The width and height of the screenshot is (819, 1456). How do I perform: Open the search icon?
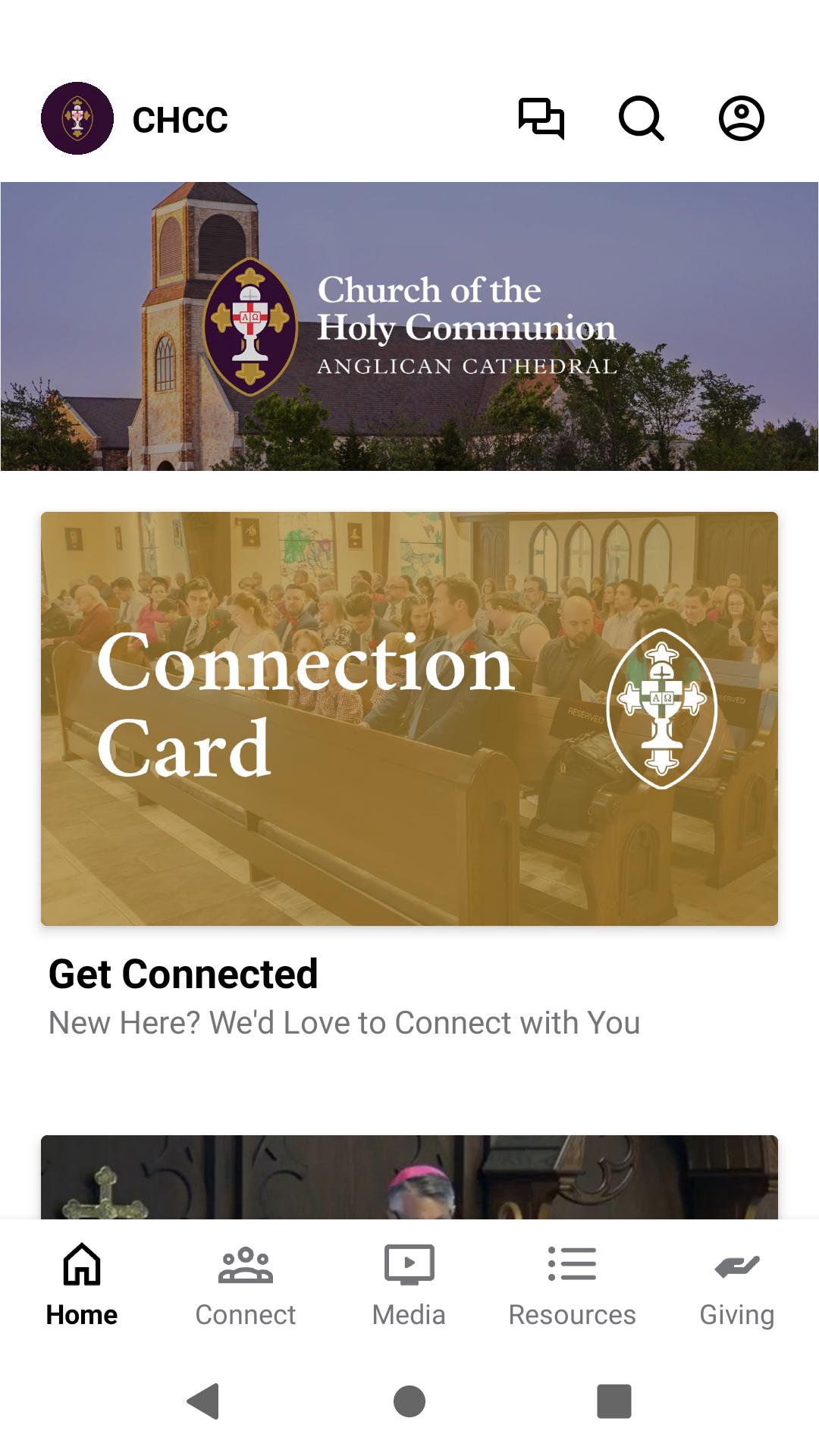(642, 118)
